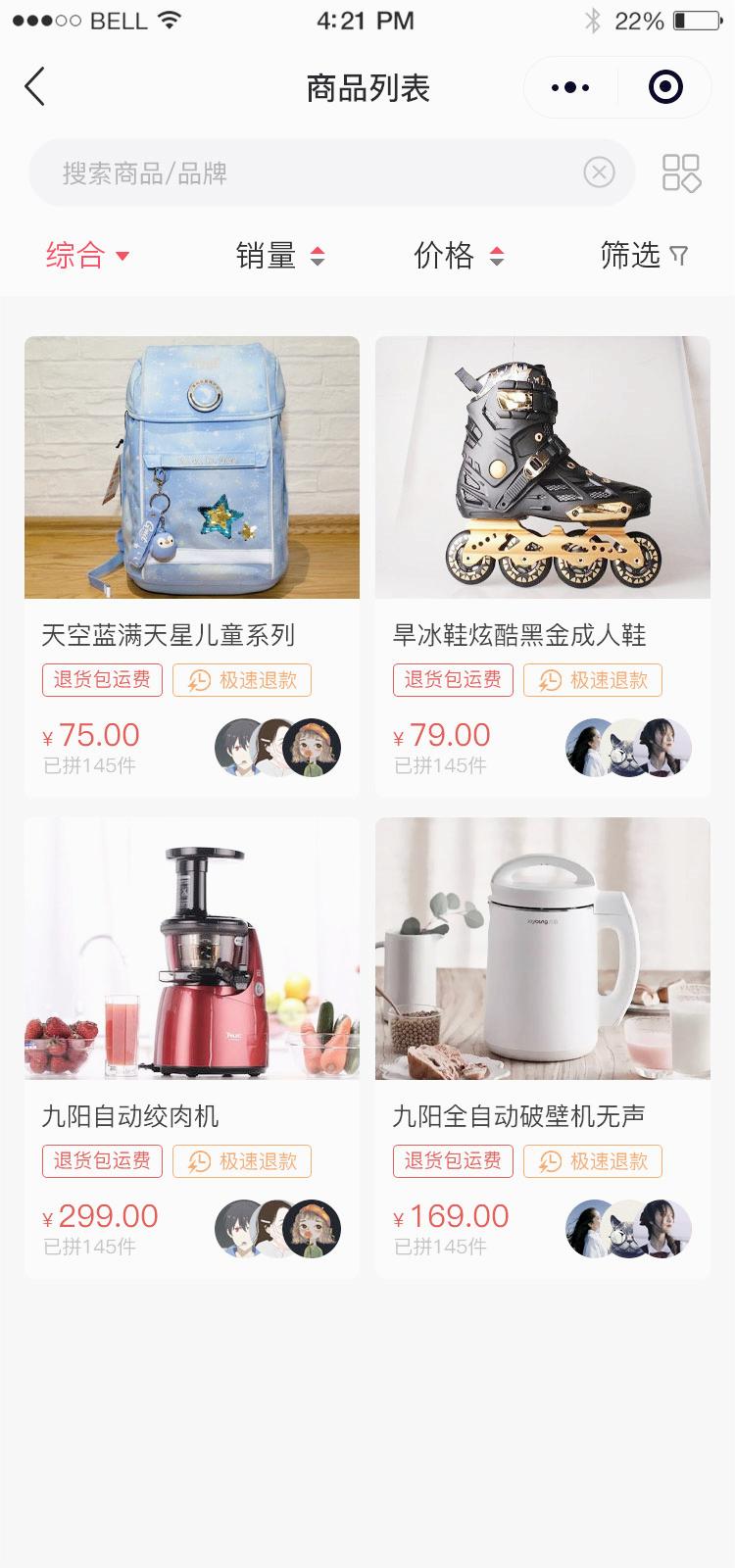
Task: Sort products by 价格
Action: point(458,256)
